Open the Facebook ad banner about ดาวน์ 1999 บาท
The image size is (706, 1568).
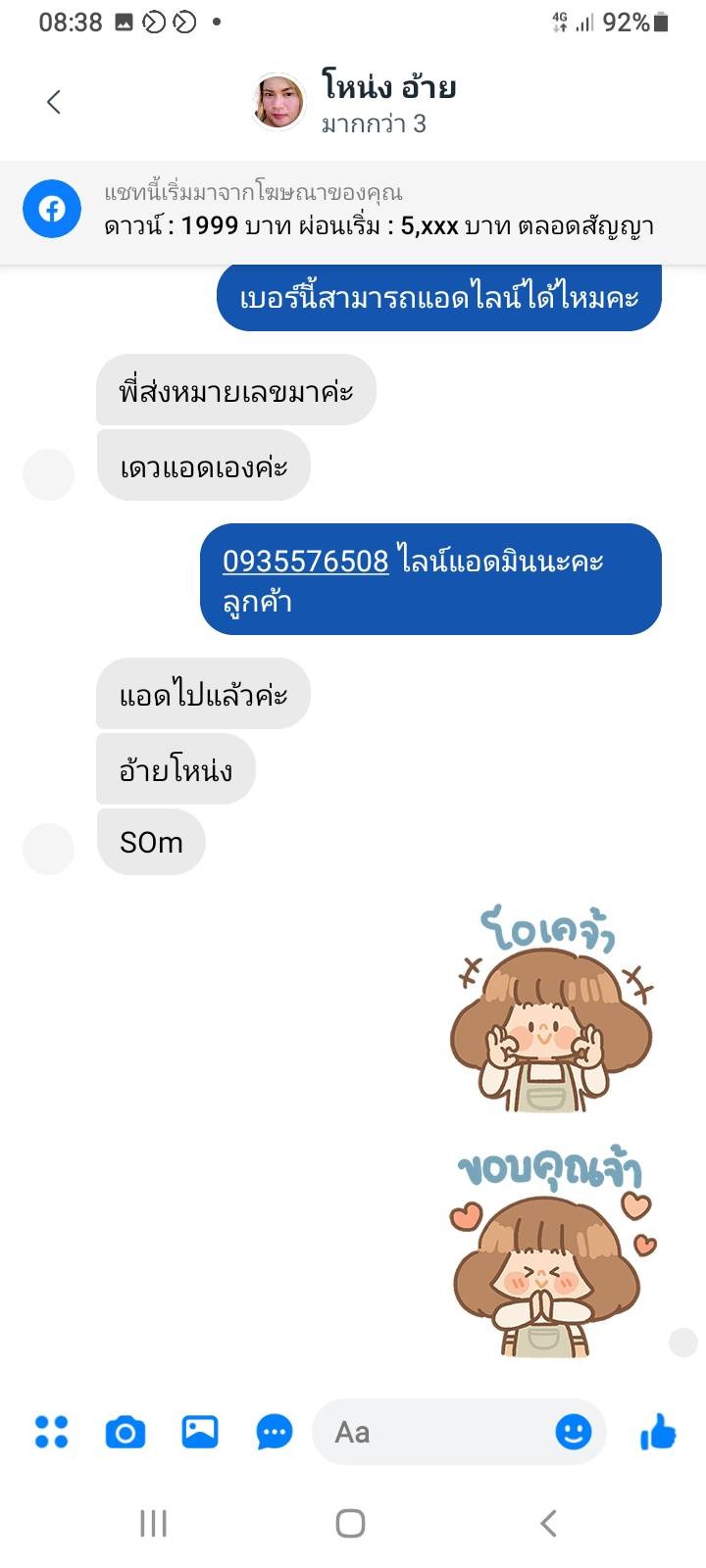click(x=353, y=211)
